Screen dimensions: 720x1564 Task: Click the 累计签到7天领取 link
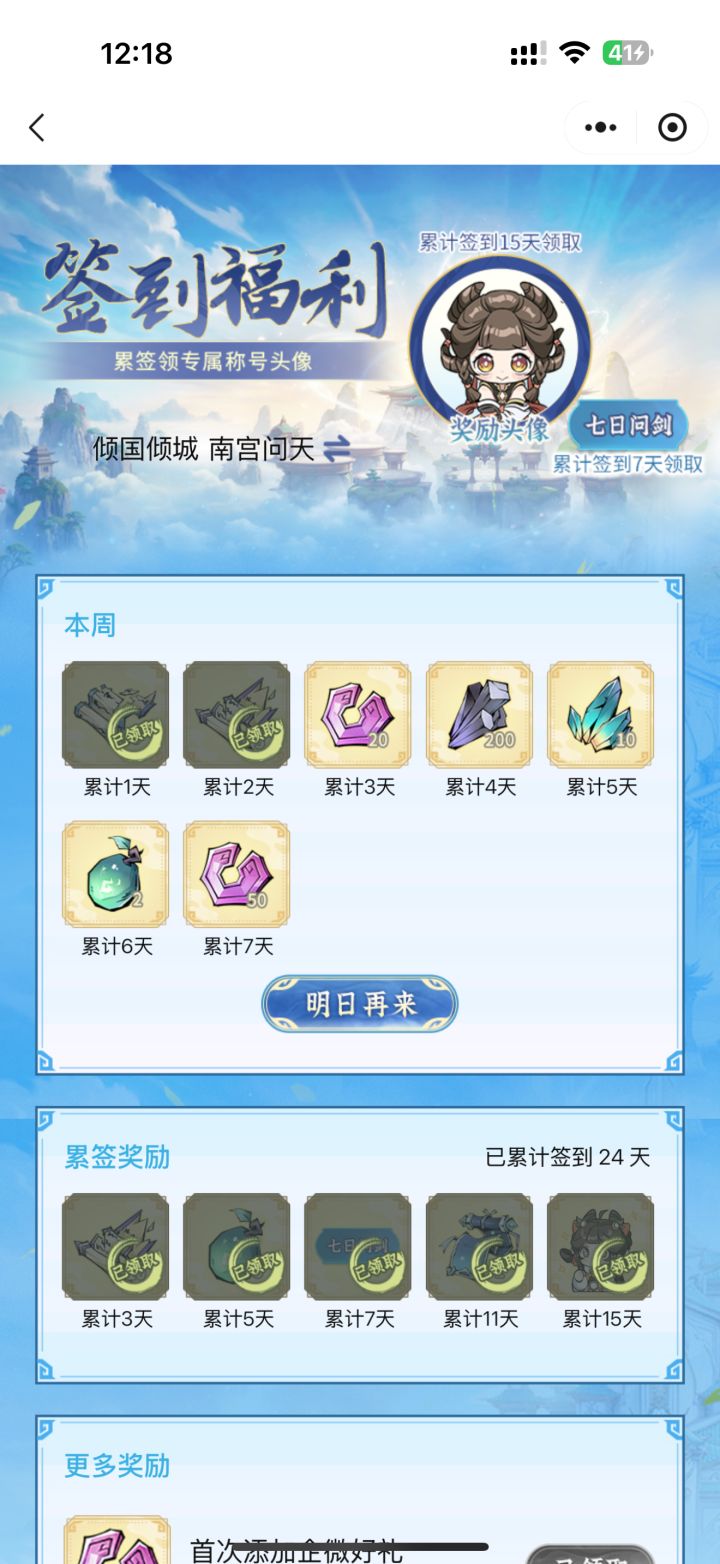click(629, 463)
